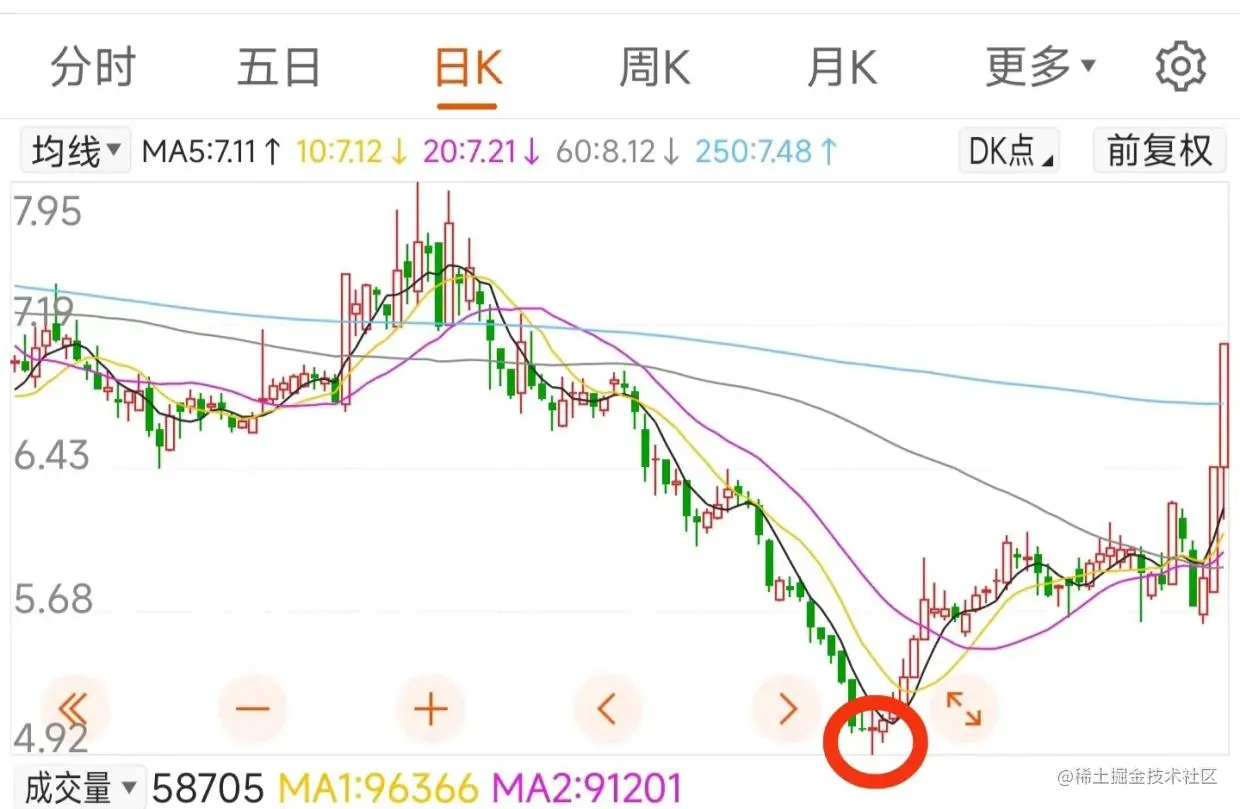Jump chart back with double-left arrow
The width and height of the screenshot is (1240, 809).
74,709
